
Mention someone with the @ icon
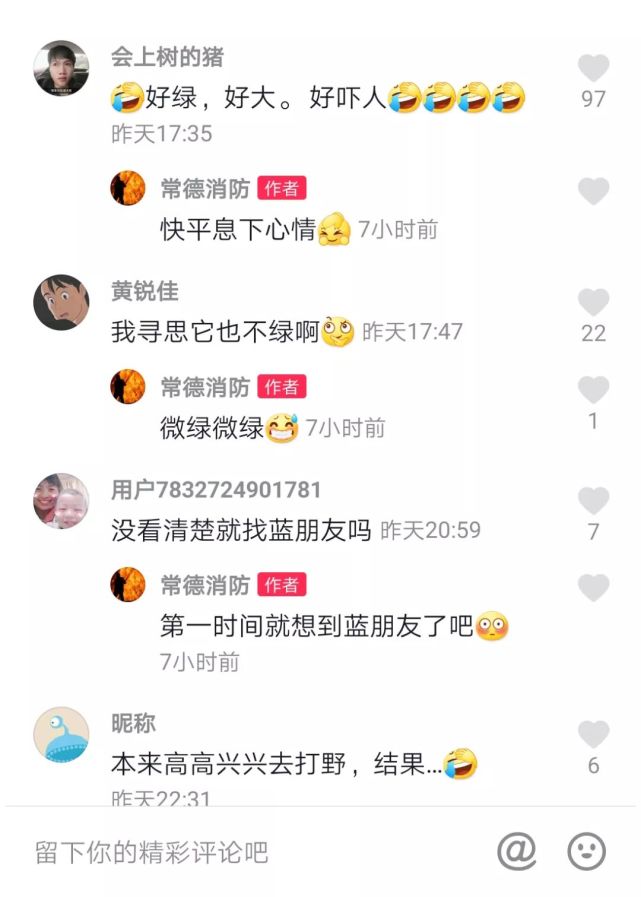517,851
